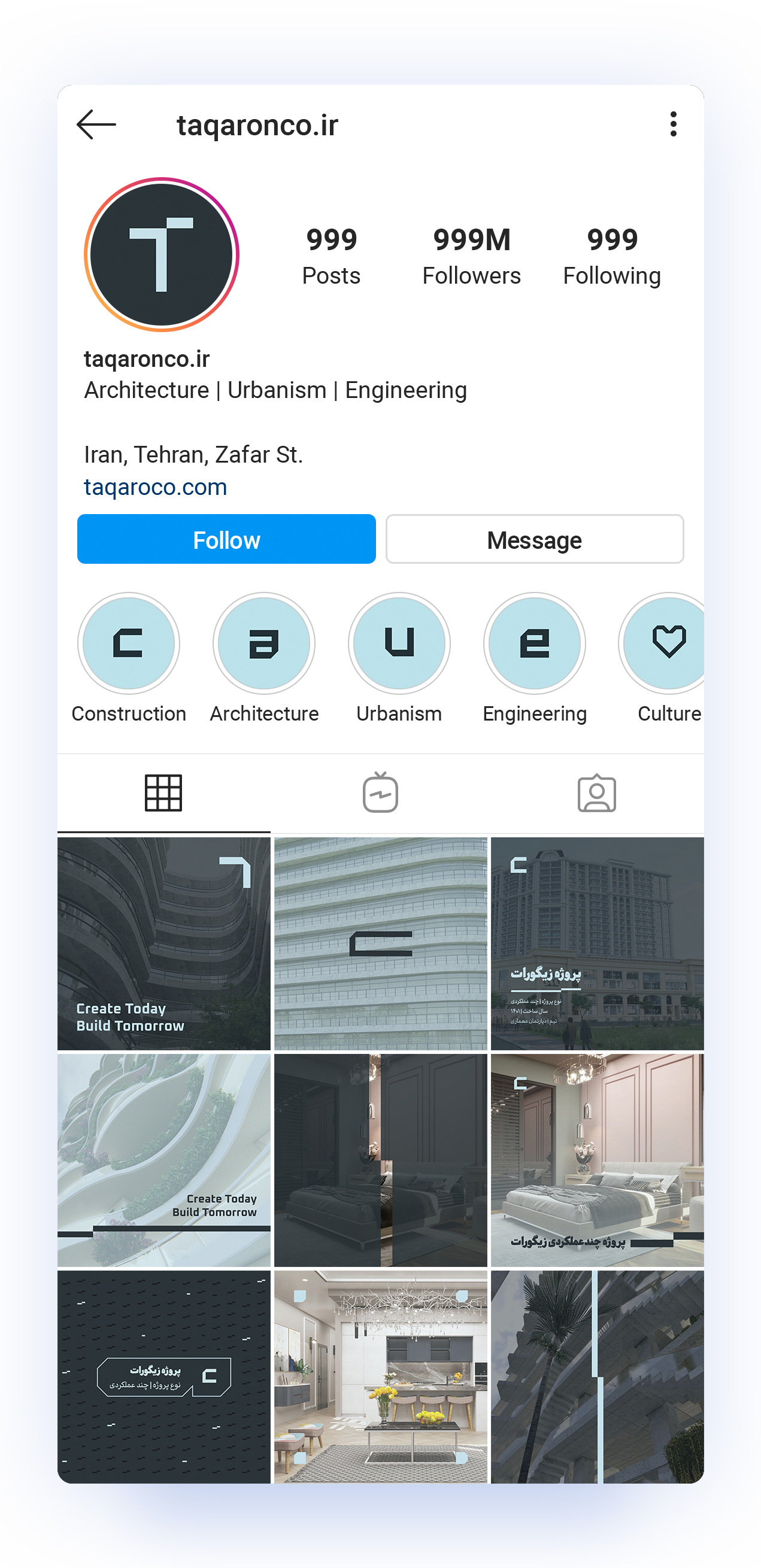Switch to the IGTV tab
Image resolution: width=761 pixels, height=1568 pixels.
tap(381, 793)
